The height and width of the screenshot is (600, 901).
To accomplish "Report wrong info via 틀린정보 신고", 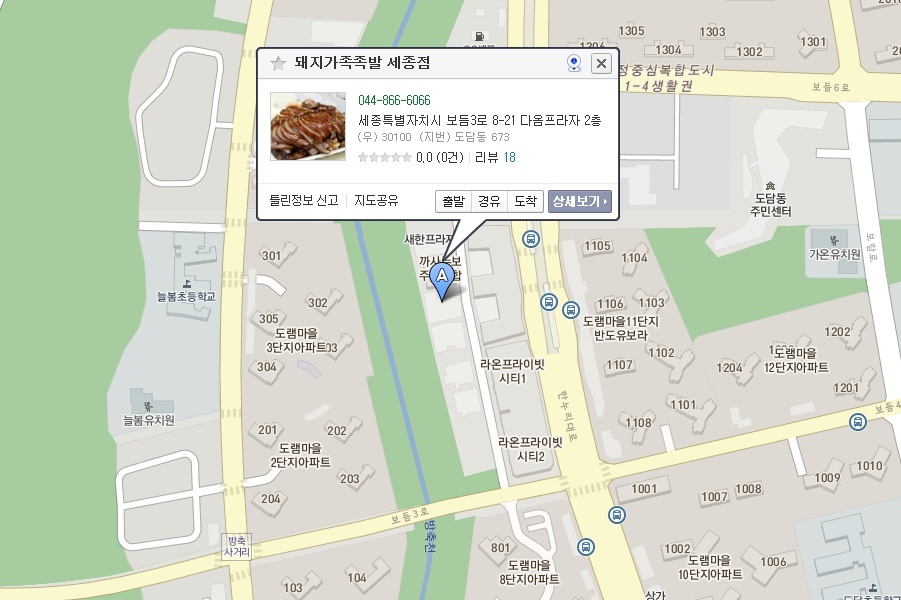I will click(x=303, y=201).
